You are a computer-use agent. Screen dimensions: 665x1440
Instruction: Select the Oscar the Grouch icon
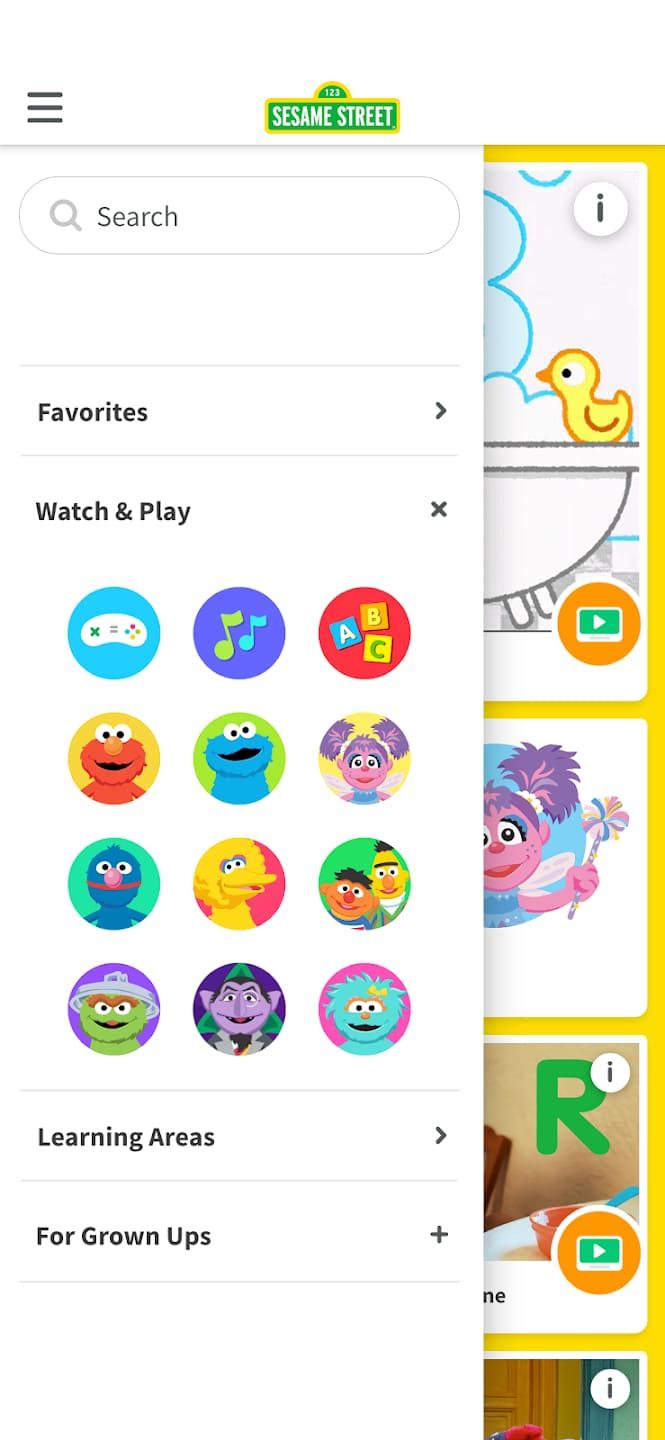[114, 1009]
